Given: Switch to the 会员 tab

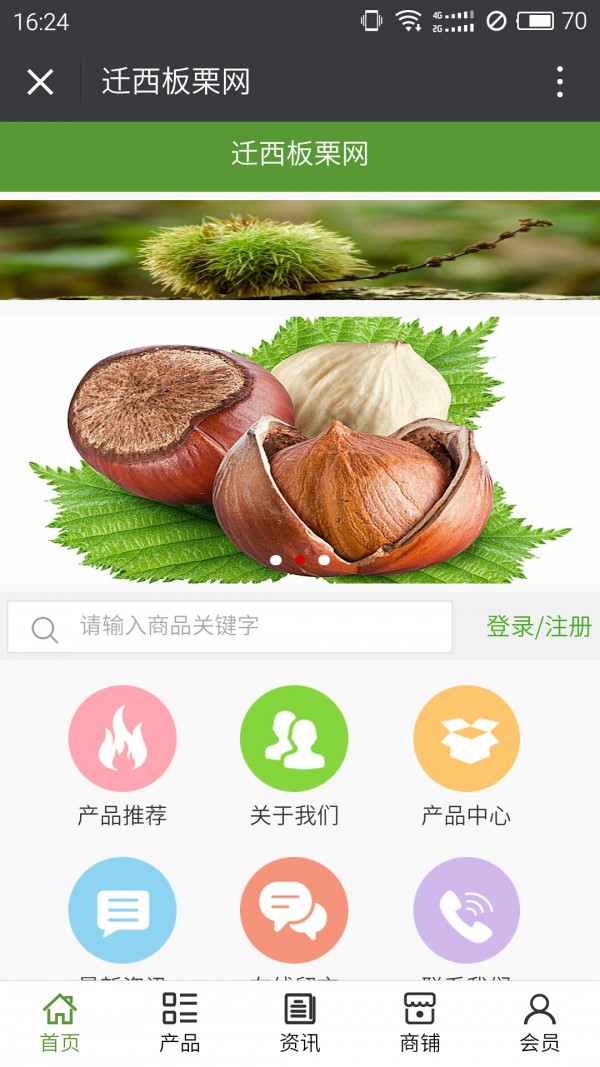Looking at the screenshot, I should click(539, 1023).
